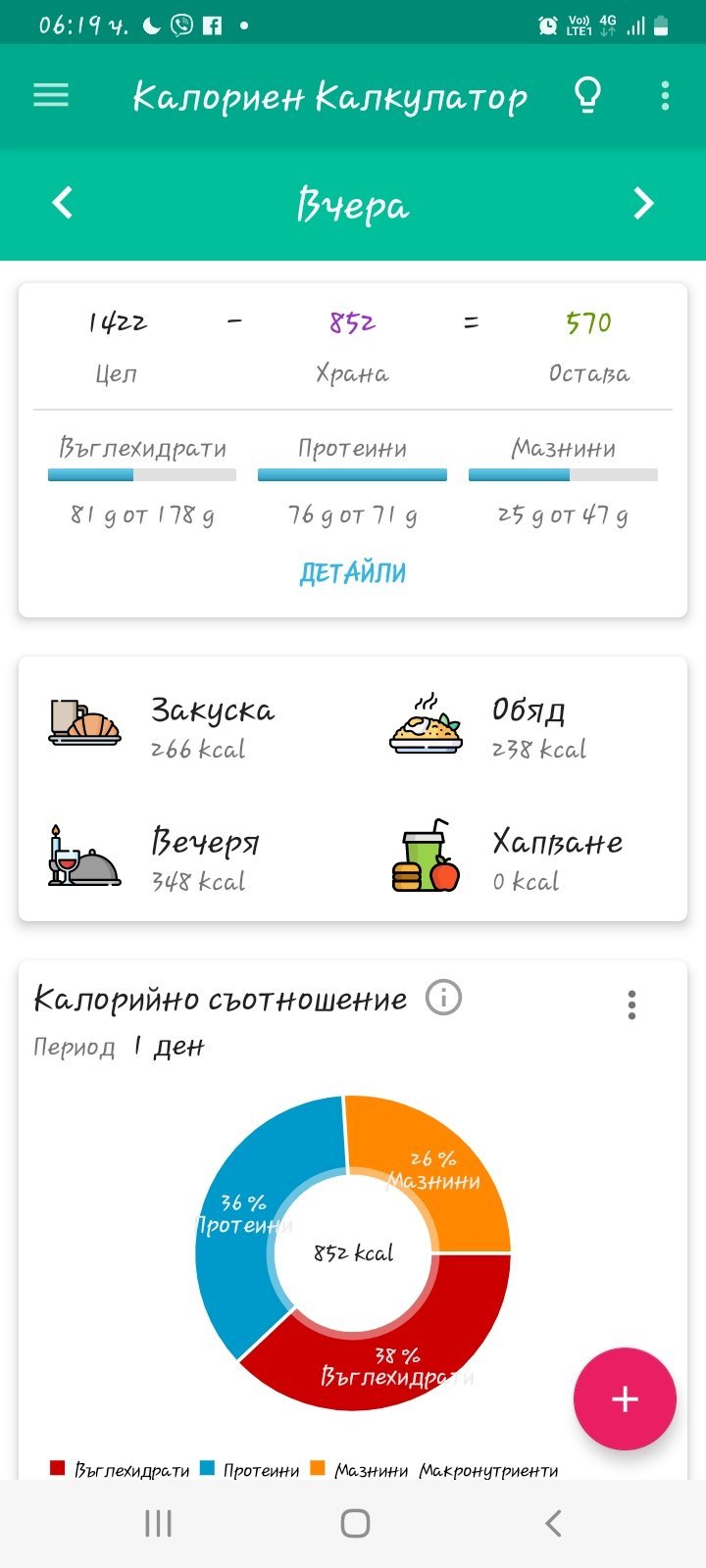This screenshot has height=1568, width=706.
Task: Go to the next day arrow
Action: coord(643,204)
